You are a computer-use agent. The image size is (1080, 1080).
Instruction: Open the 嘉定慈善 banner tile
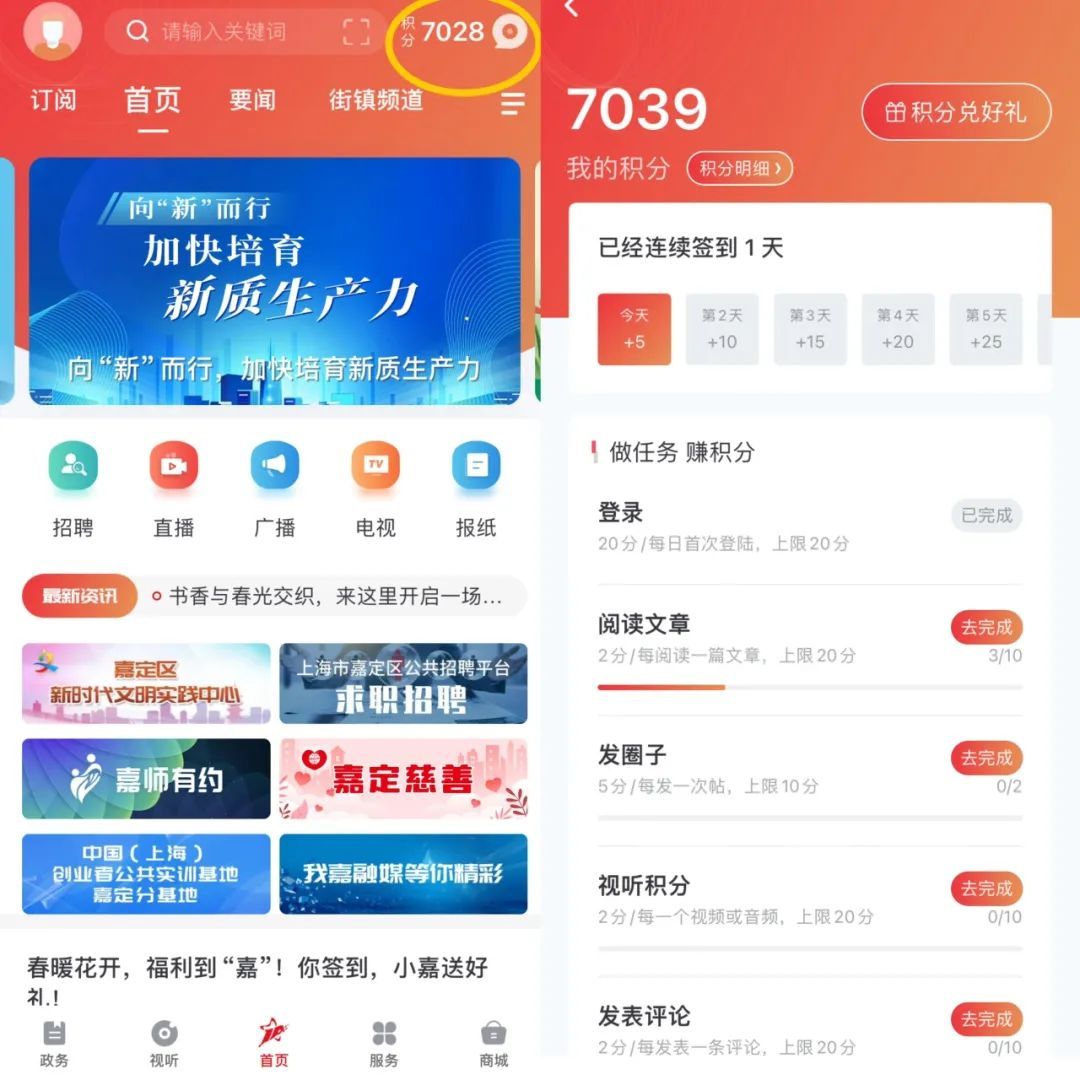point(403,779)
